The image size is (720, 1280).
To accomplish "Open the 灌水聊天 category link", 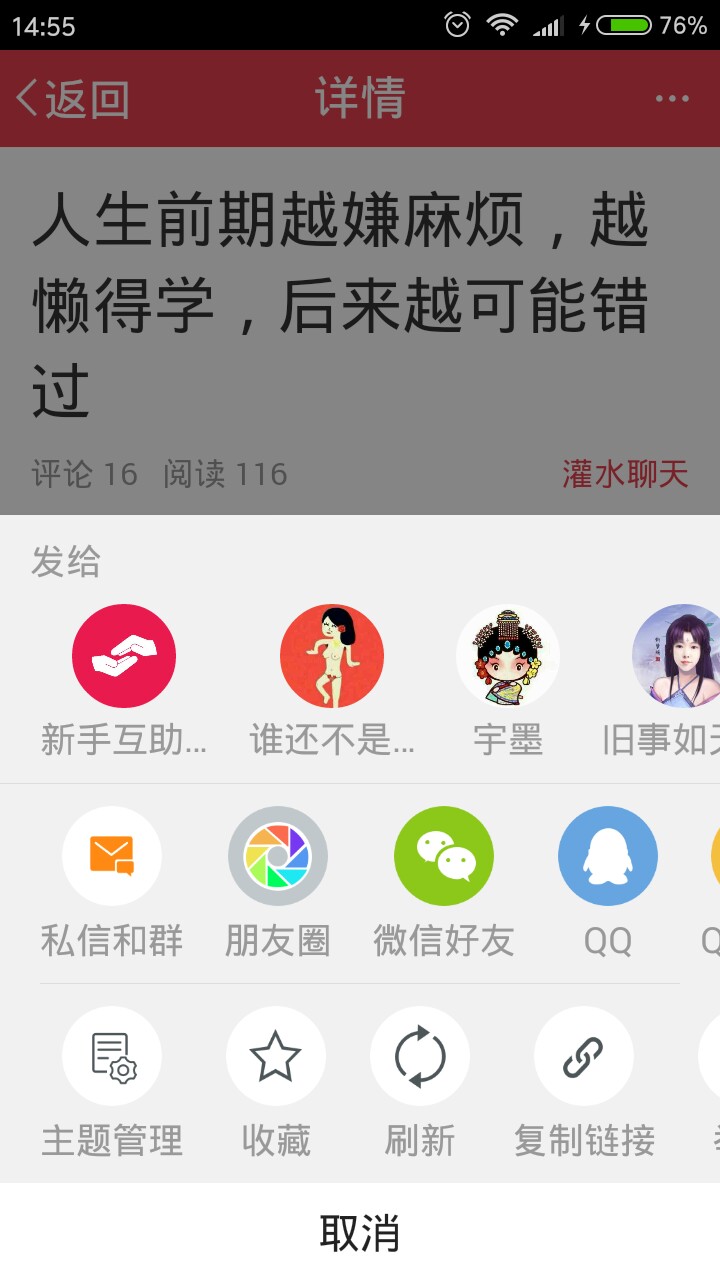I will (625, 474).
